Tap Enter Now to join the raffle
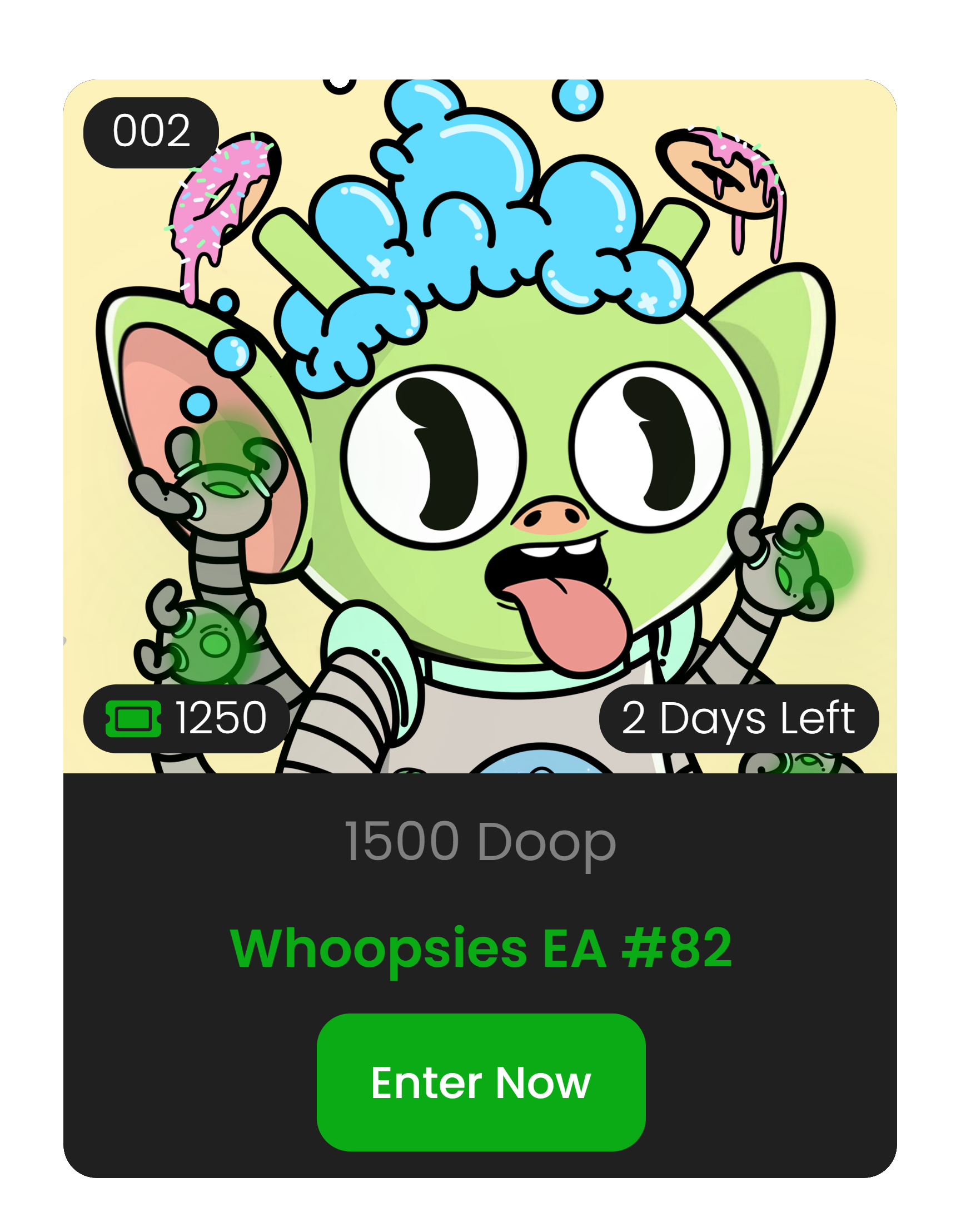 pos(481,1082)
